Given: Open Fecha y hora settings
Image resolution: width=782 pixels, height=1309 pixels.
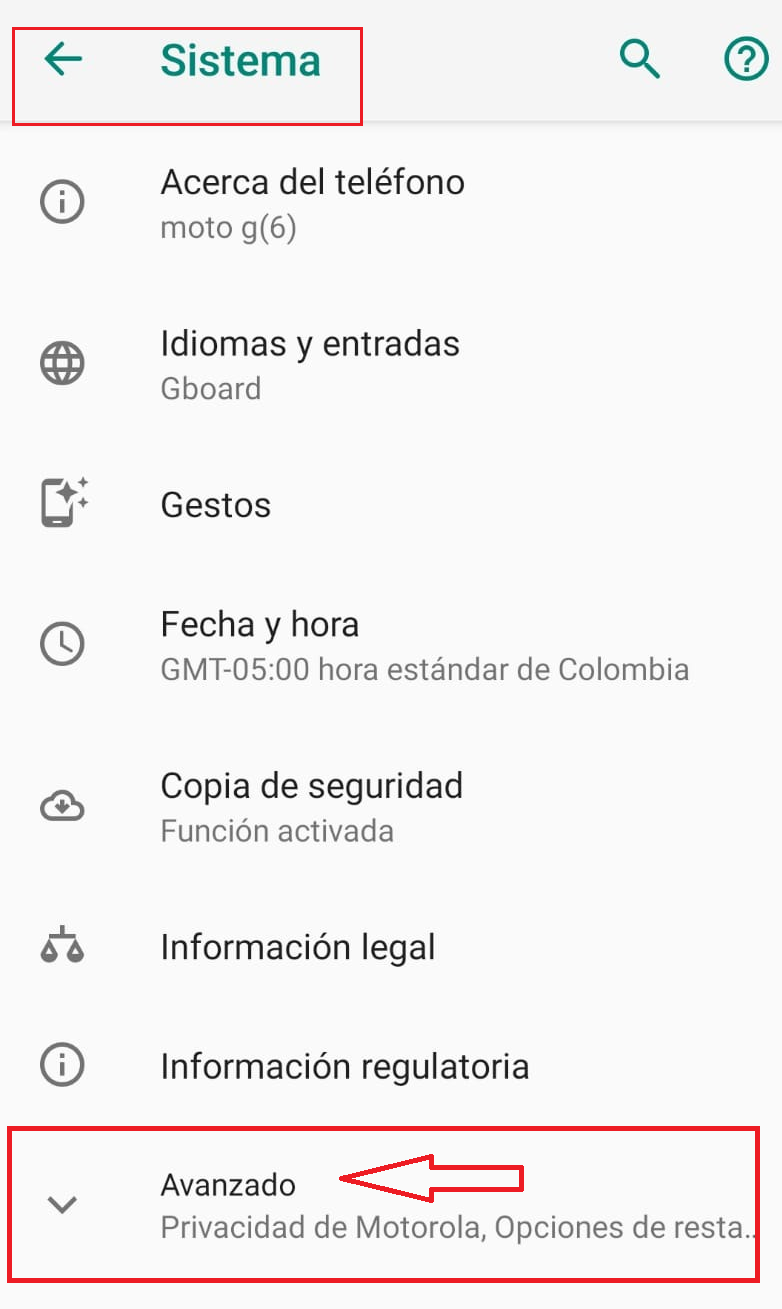Looking at the screenshot, I should coord(391,645).
